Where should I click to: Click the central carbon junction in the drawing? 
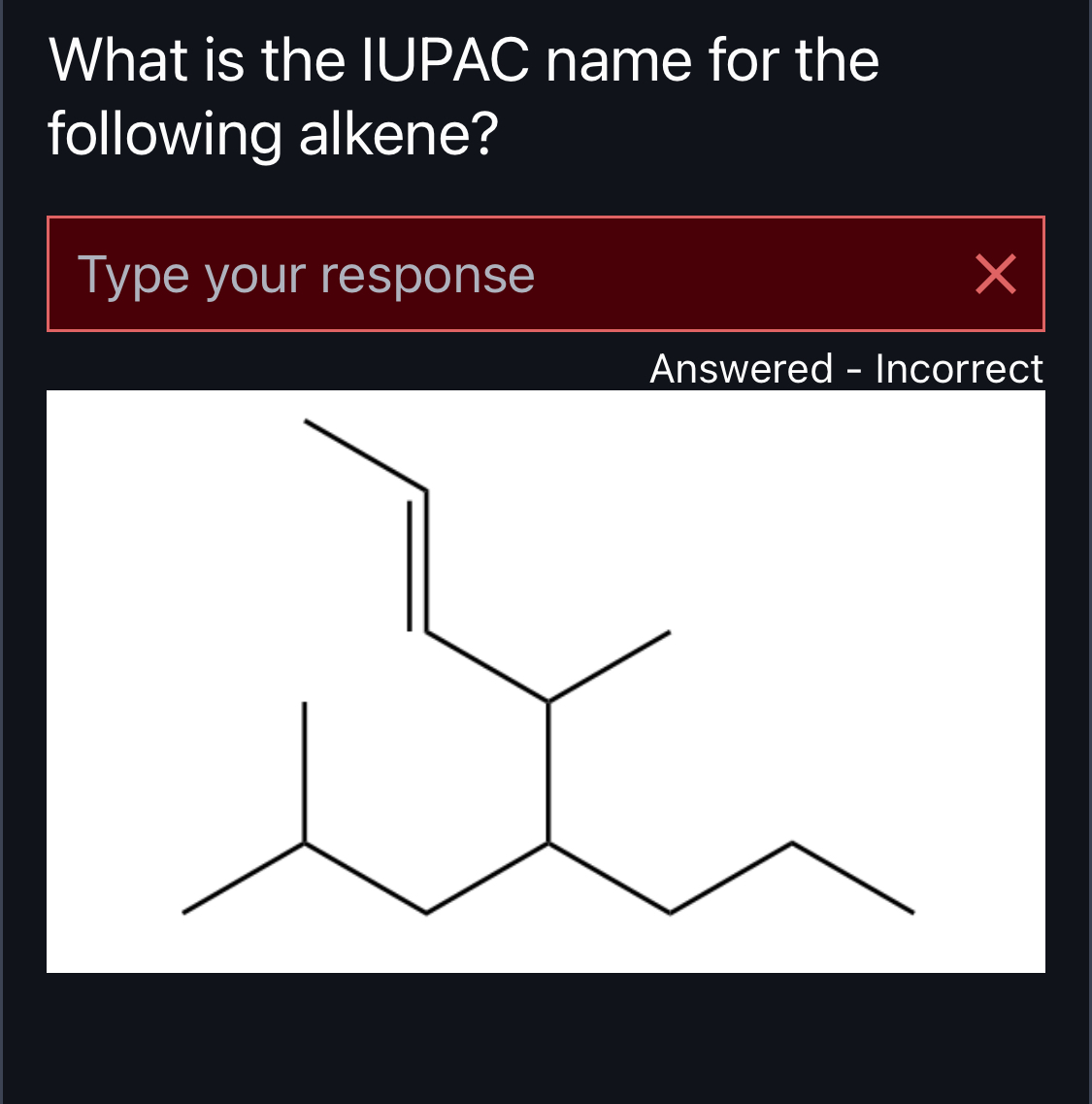coord(548,845)
